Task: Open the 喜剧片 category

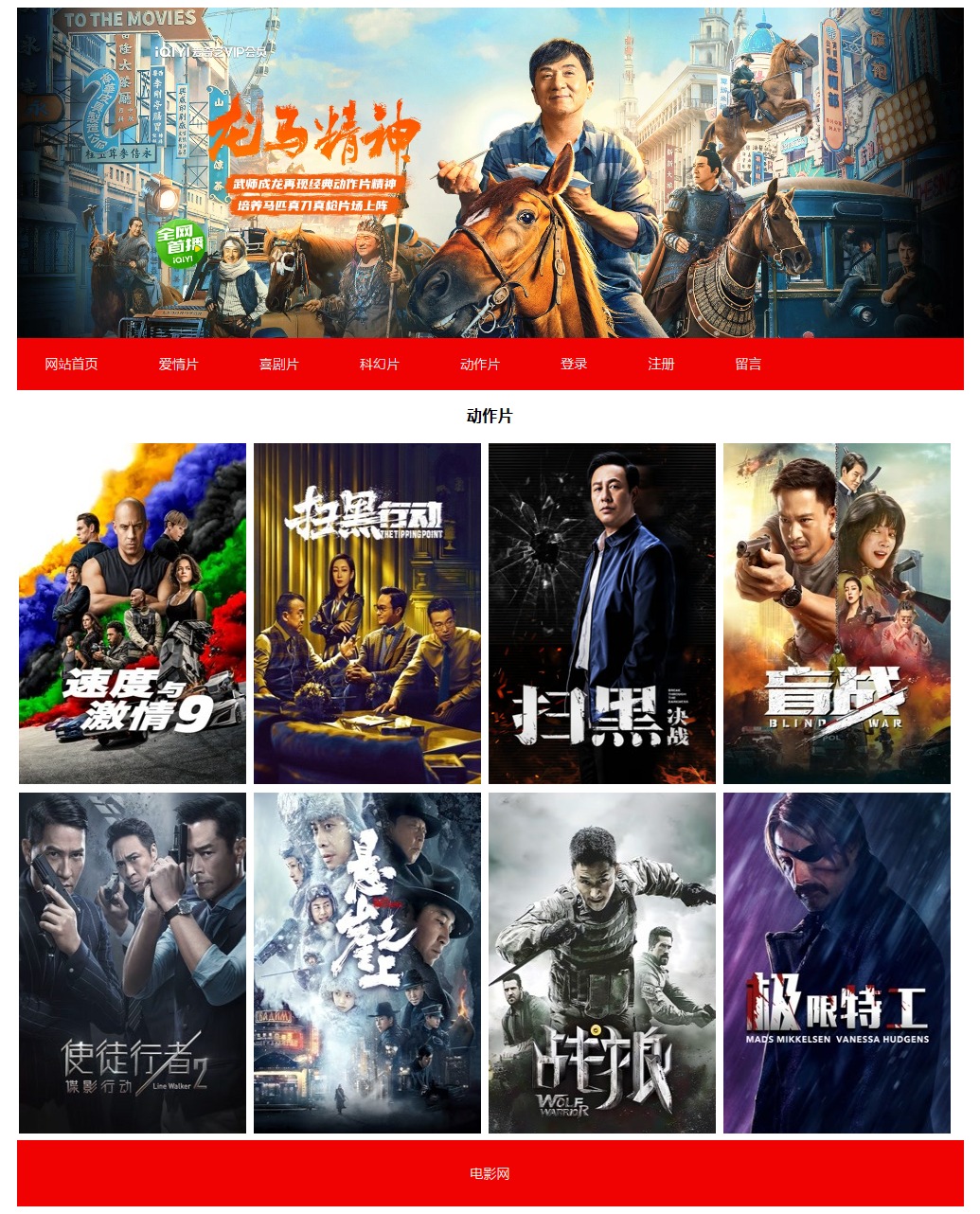Action: (279, 365)
